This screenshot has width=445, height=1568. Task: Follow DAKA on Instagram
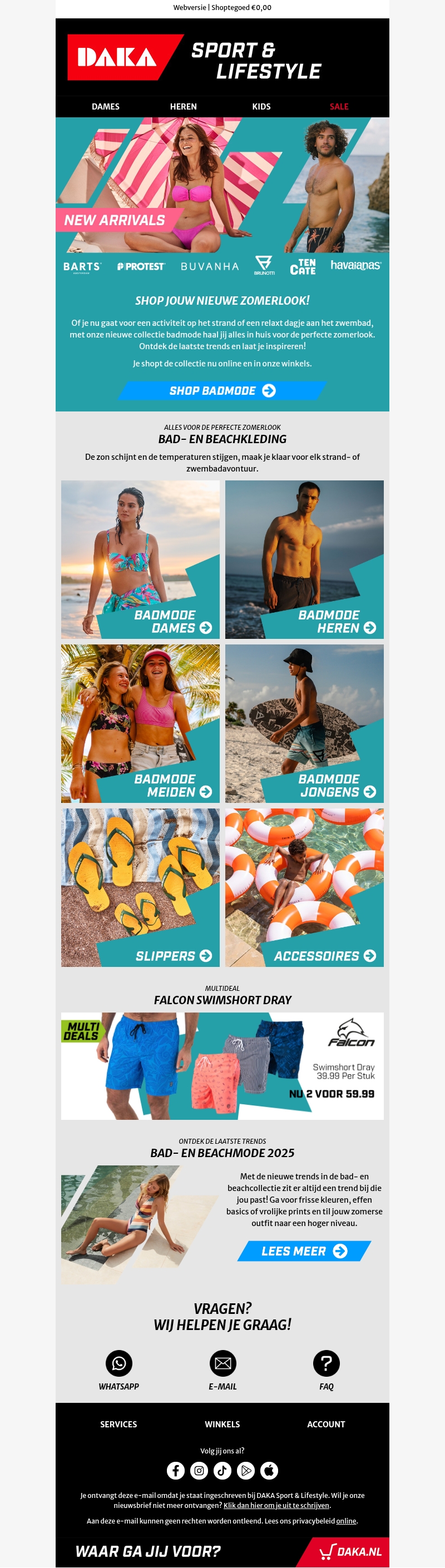(199, 1471)
